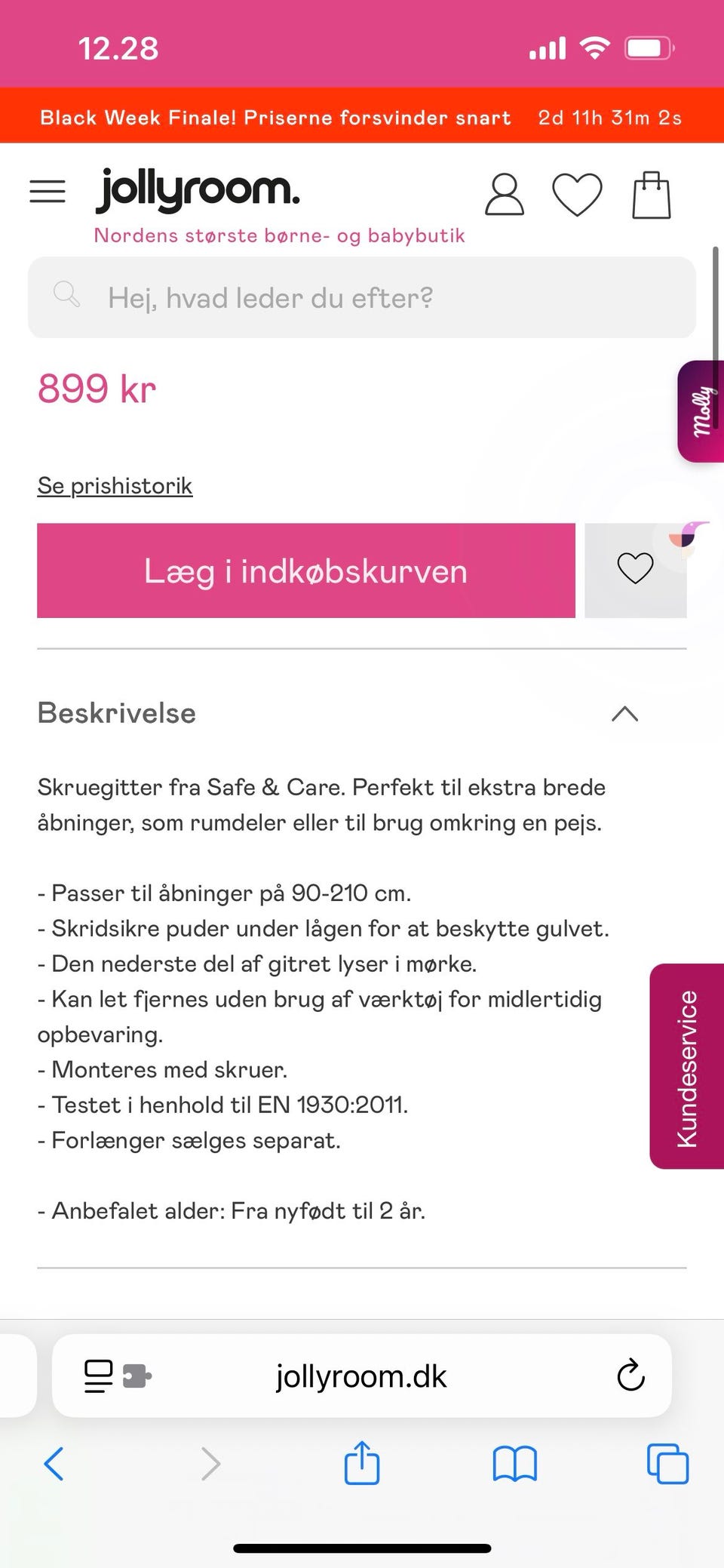Collapse the Beskrivelse section
This screenshot has height=1568, width=724.
tap(624, 713)
